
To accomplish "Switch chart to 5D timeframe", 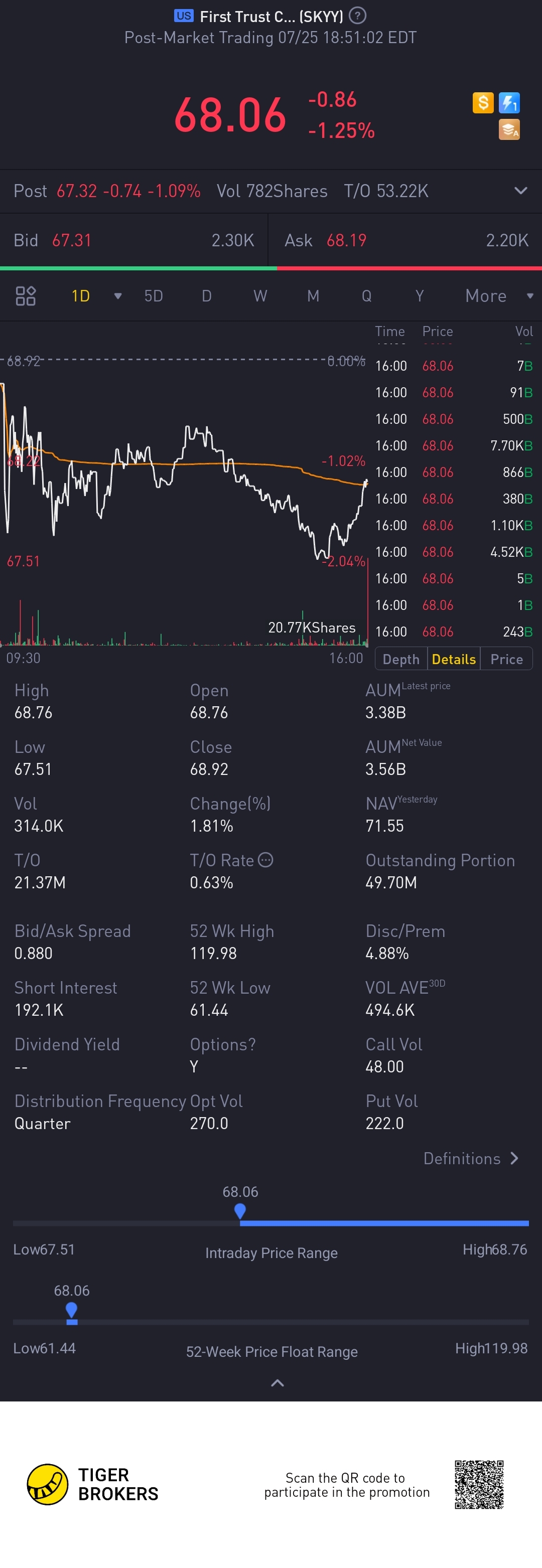I will coord(154,296).
